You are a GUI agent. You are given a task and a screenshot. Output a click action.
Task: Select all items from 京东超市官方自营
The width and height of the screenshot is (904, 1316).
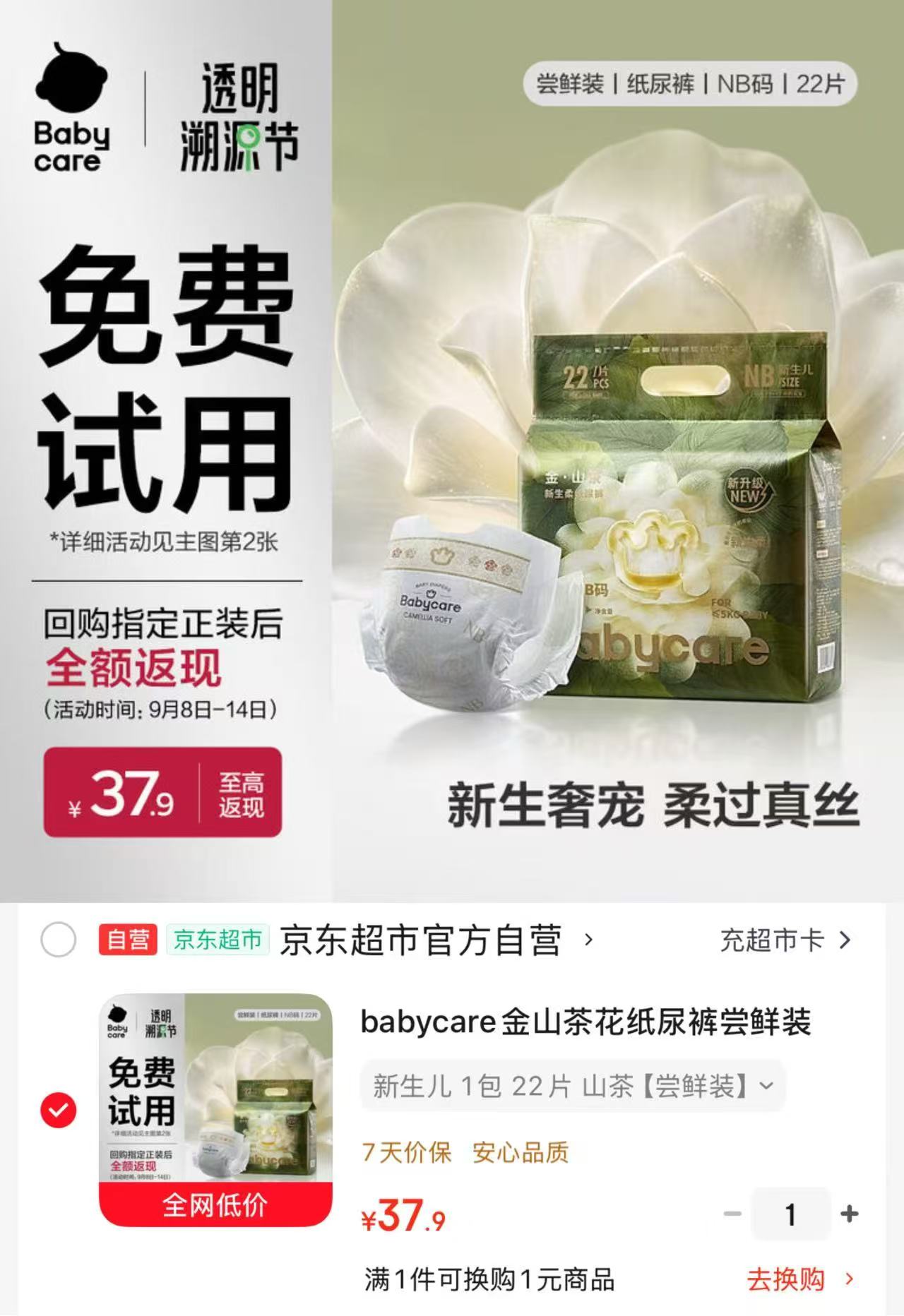[x=59, y=940]
